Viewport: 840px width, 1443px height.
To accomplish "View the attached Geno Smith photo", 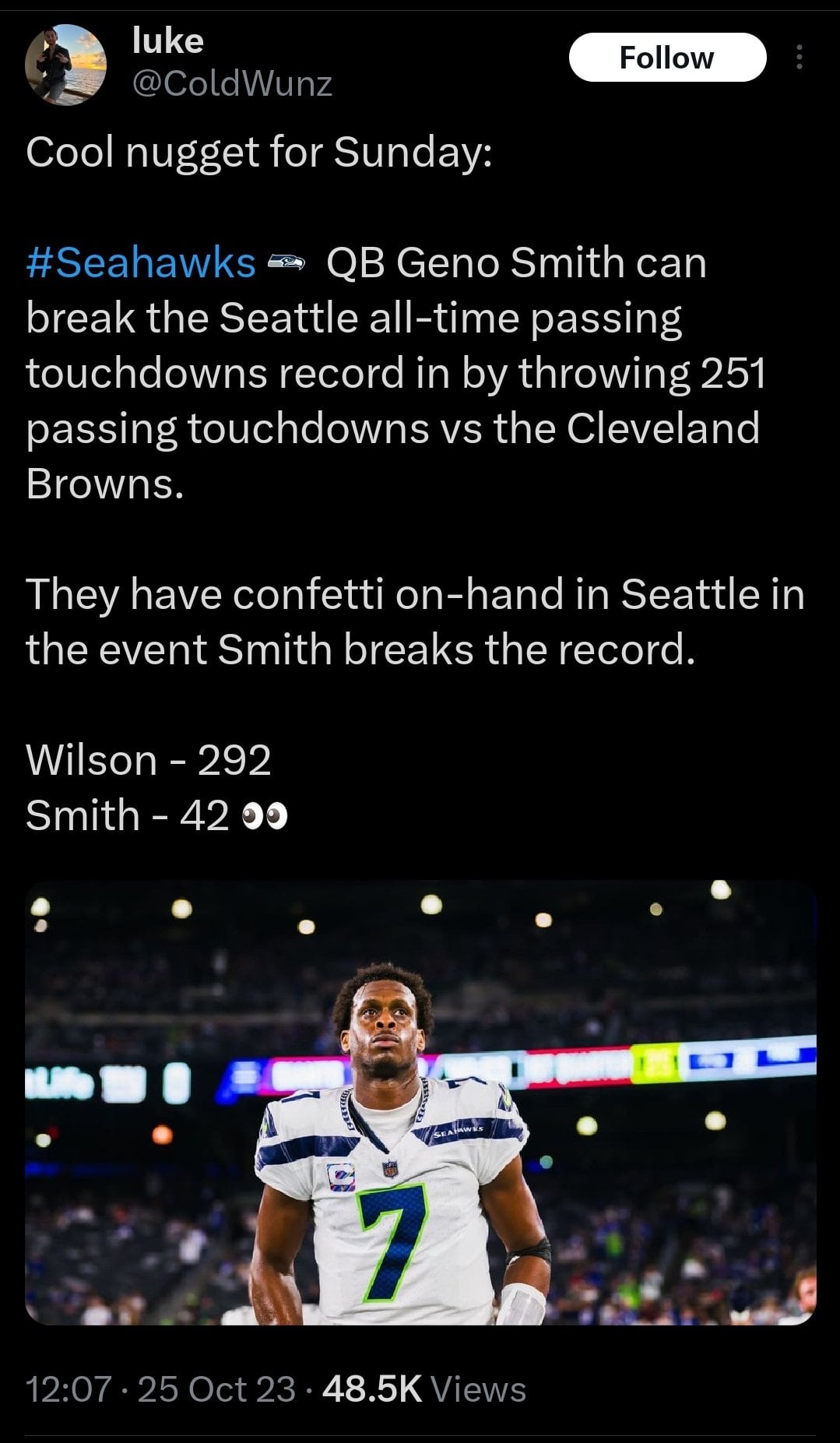I will click(x=420, y=1102).
